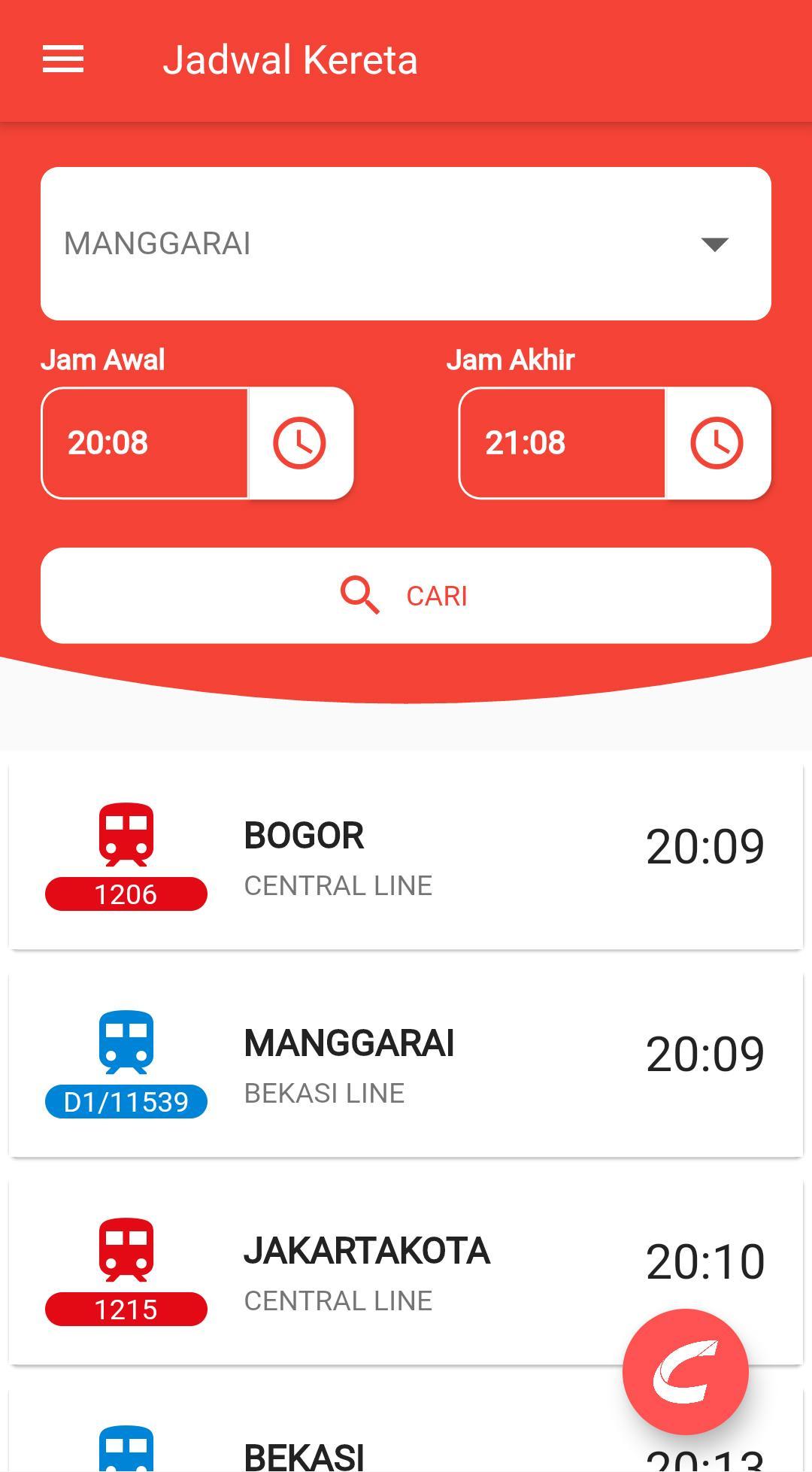
Task: Tap the floating arrow action button
Action: [685, 1371]
